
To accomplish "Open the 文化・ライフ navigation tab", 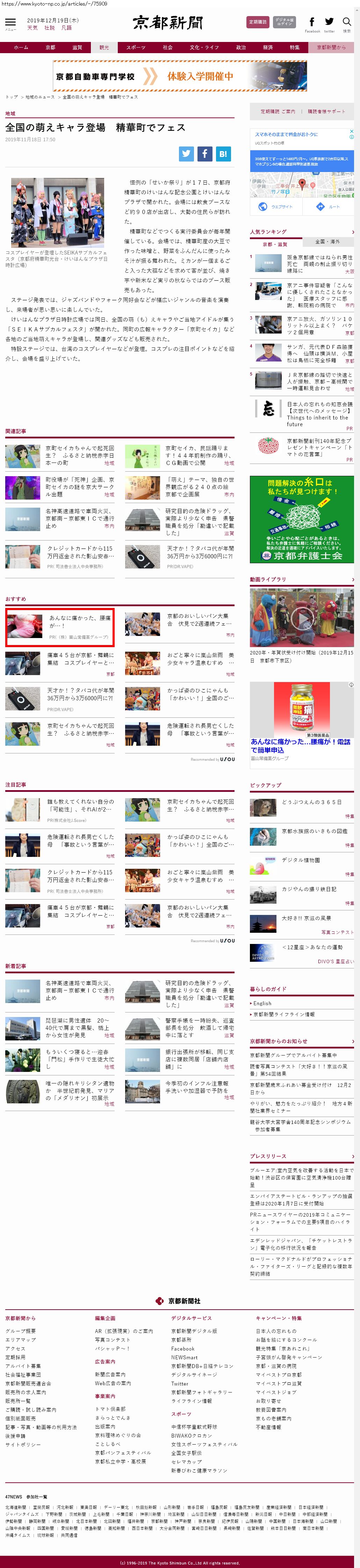I will [x=200, y=48].
